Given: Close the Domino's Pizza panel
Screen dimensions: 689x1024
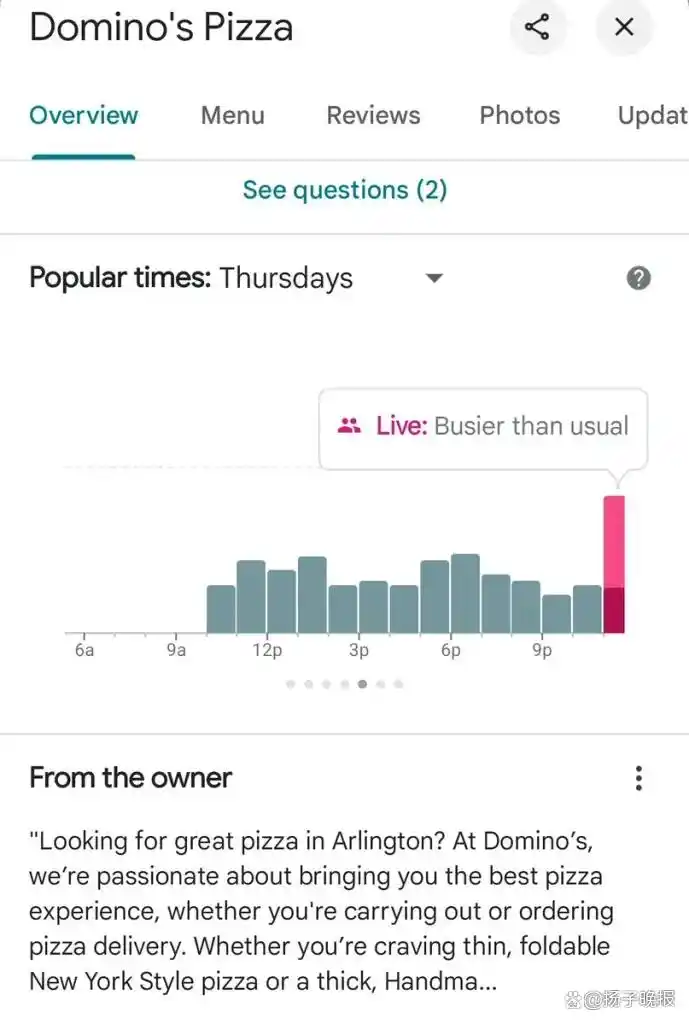Looking at the screenshot, I should [x=624, y=27].
